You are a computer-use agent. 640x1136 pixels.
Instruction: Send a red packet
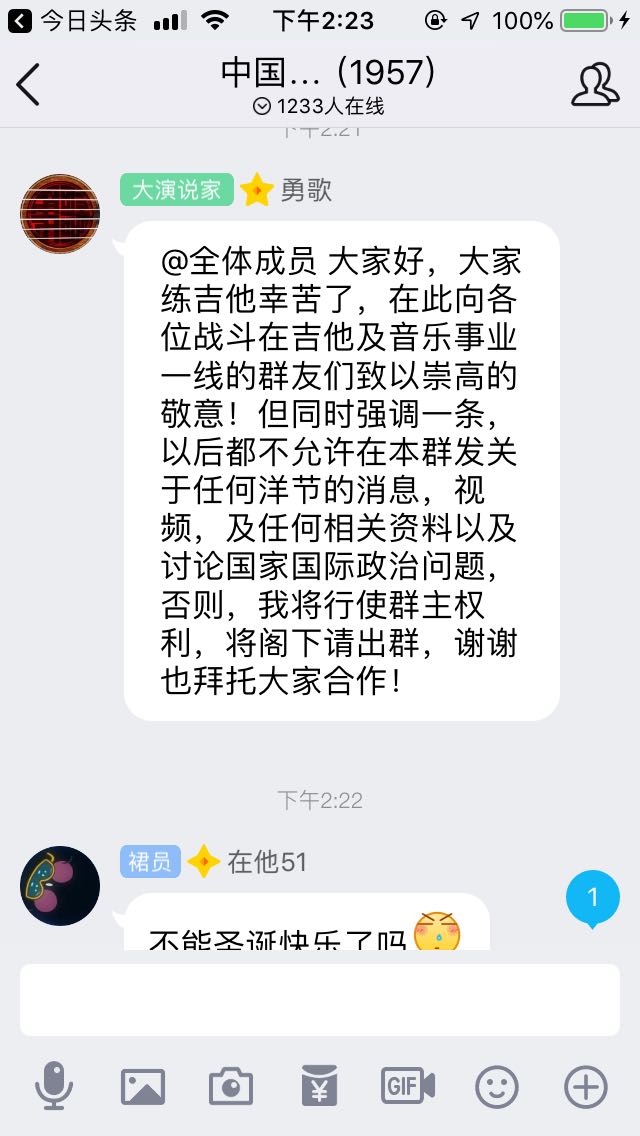[319, 1086]
